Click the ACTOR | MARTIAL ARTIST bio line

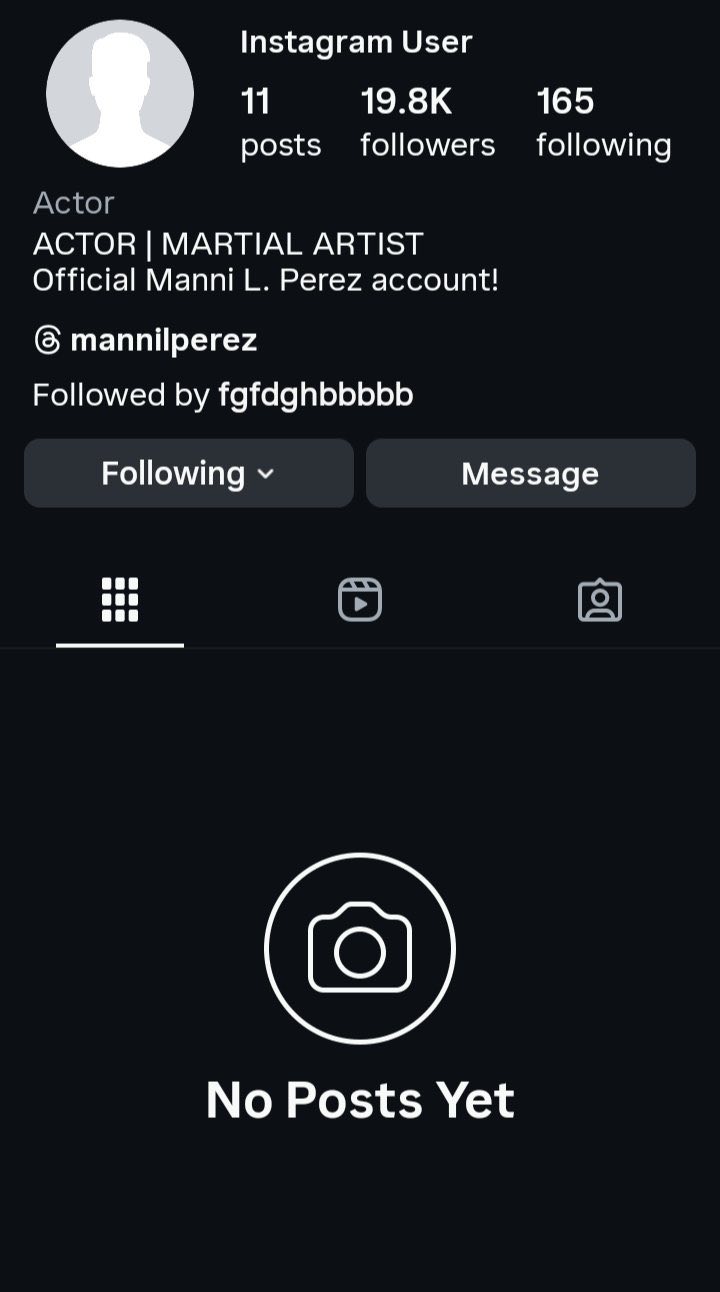click(228, 243)
